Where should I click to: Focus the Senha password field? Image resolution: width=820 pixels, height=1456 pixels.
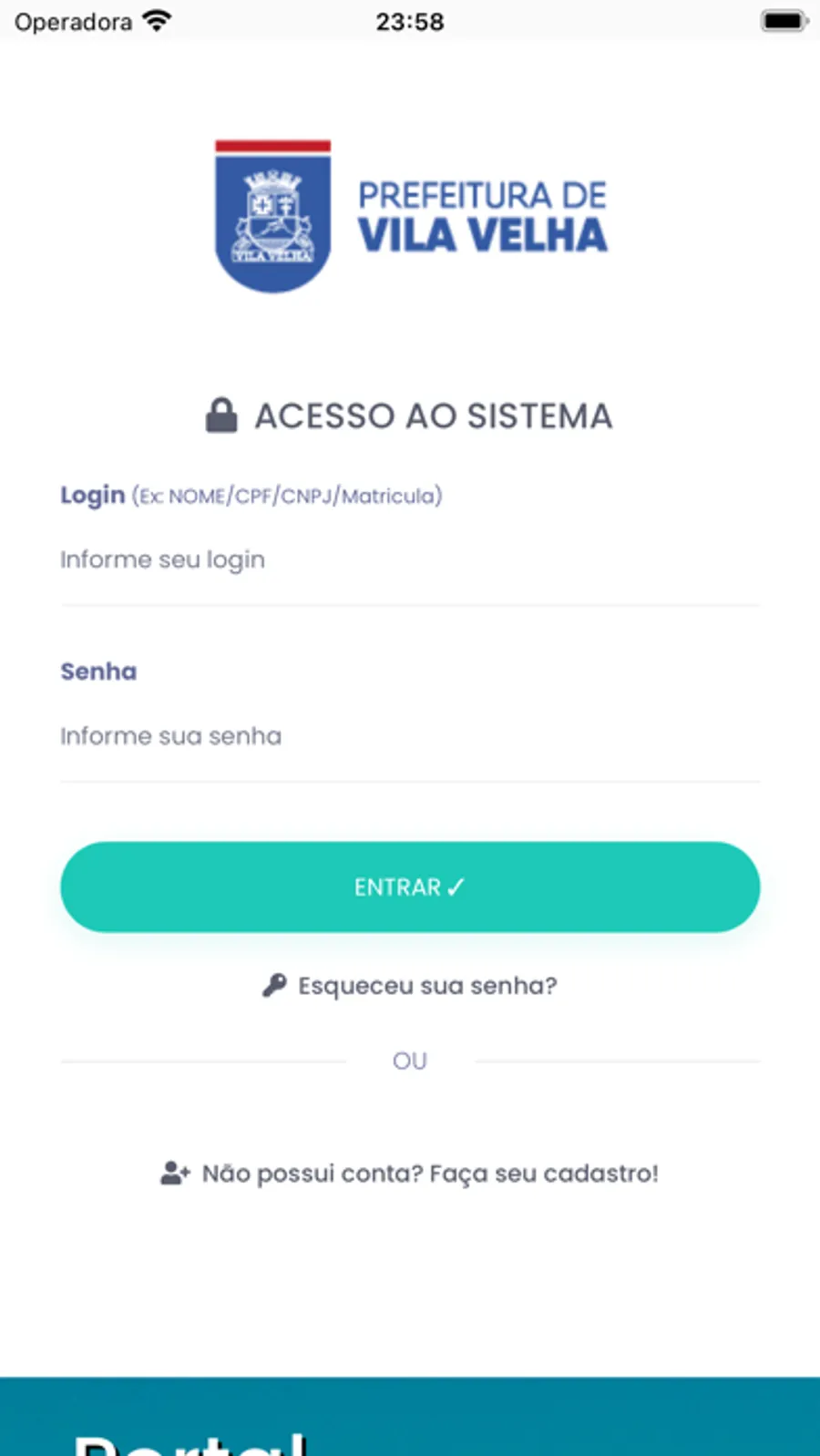410,735
